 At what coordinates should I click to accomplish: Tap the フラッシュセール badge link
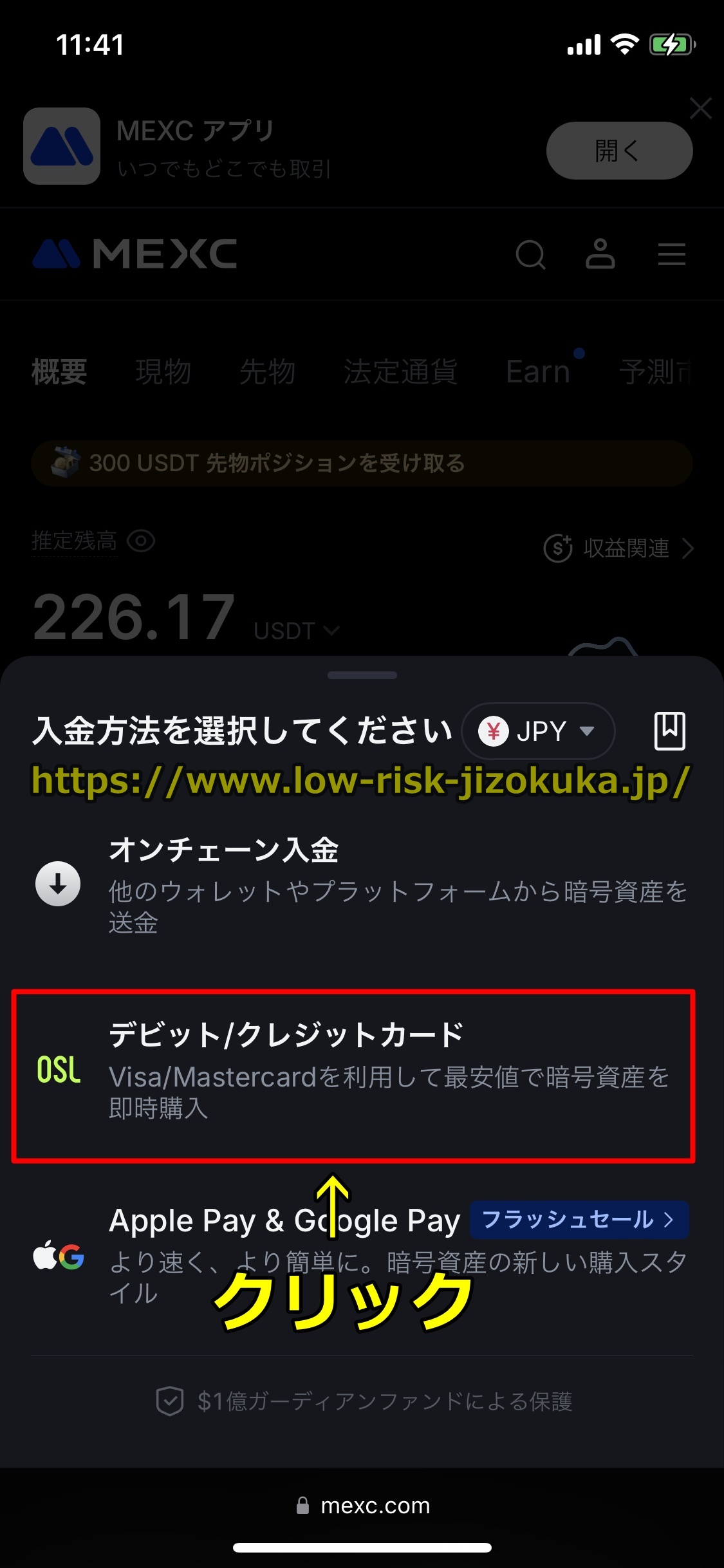pyautogui.click(x=578, y=1219)
